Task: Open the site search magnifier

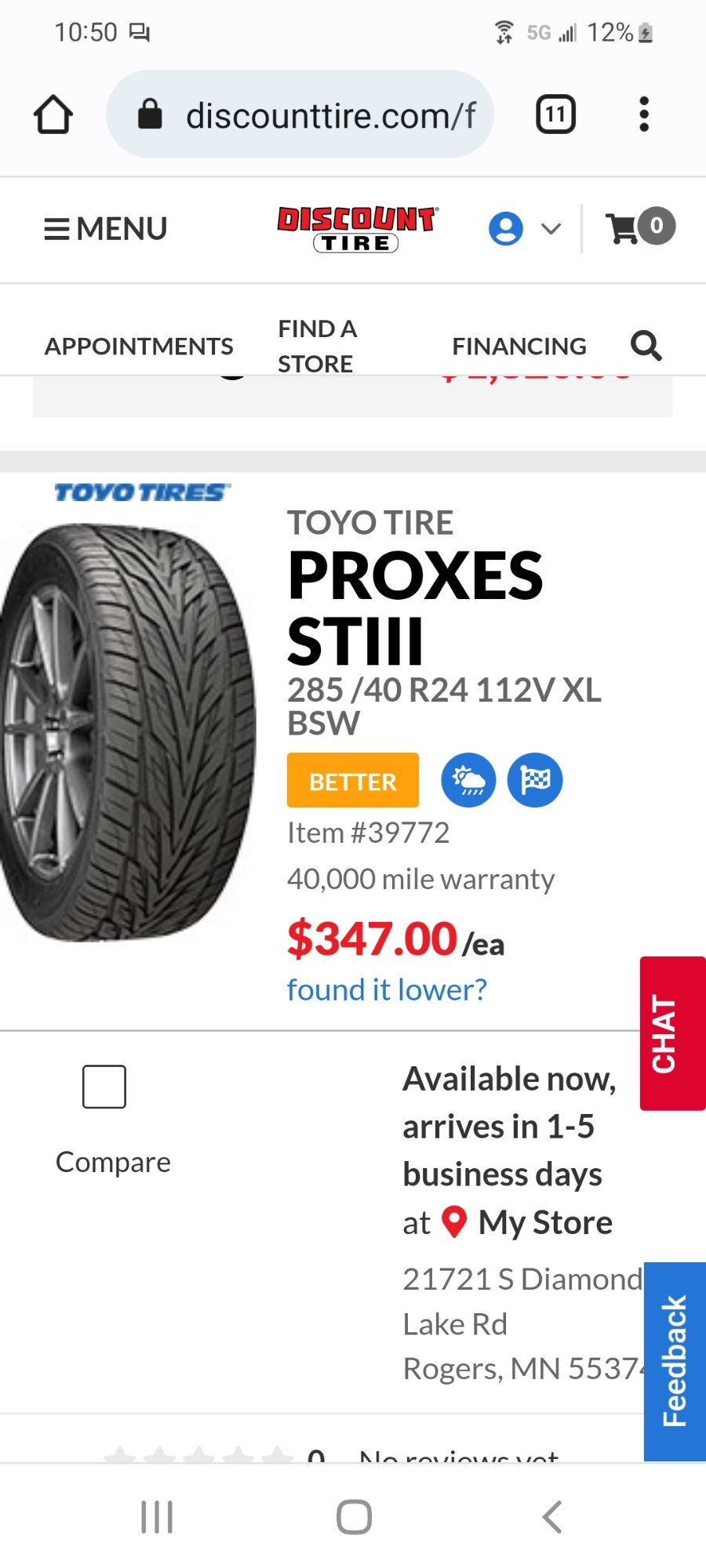Action: coord(646,346)
